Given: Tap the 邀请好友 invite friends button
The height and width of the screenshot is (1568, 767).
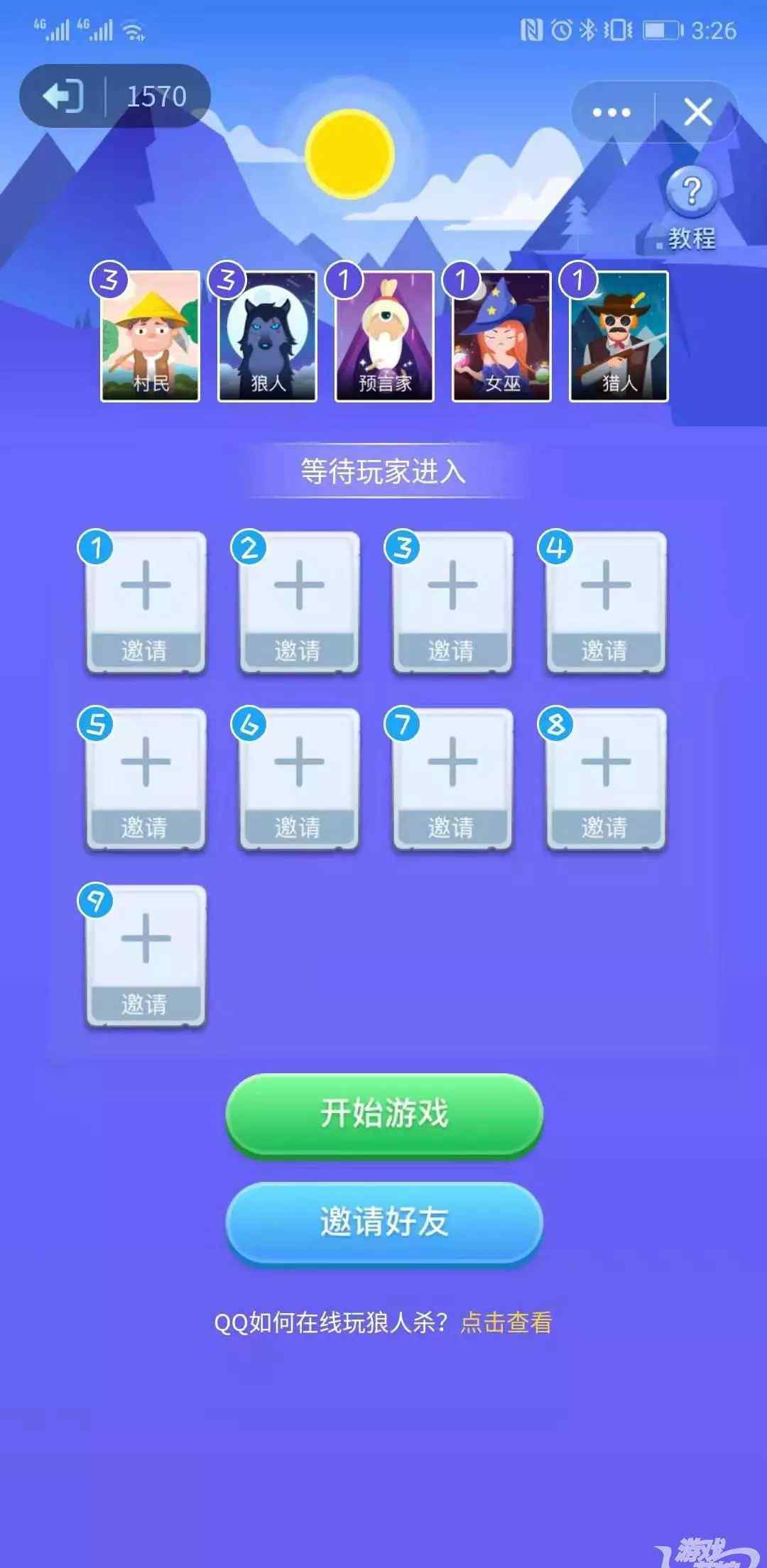Looking at the screenshot, I should [x=384, y=1223].
